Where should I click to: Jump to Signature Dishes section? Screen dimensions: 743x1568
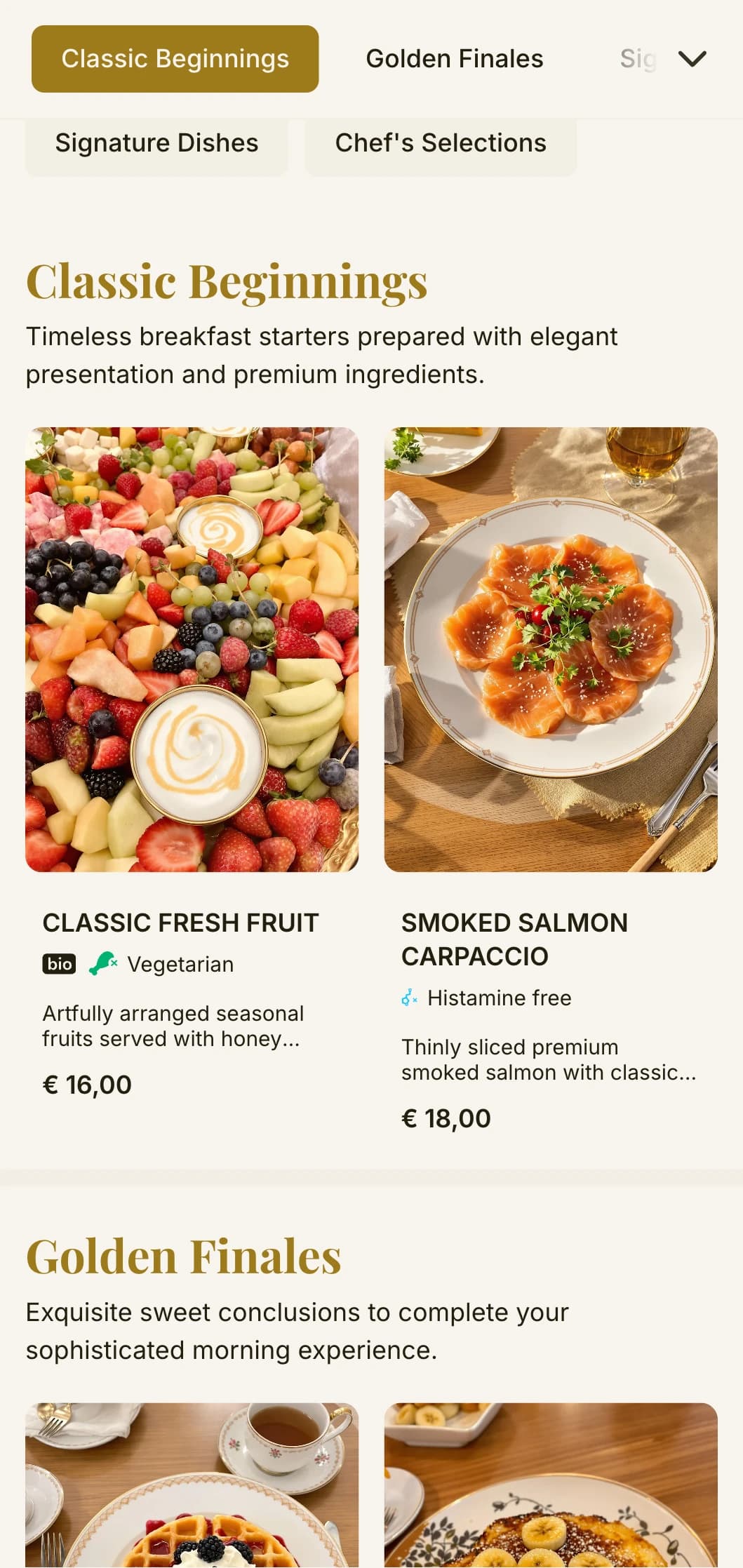(x=156, y=144)
